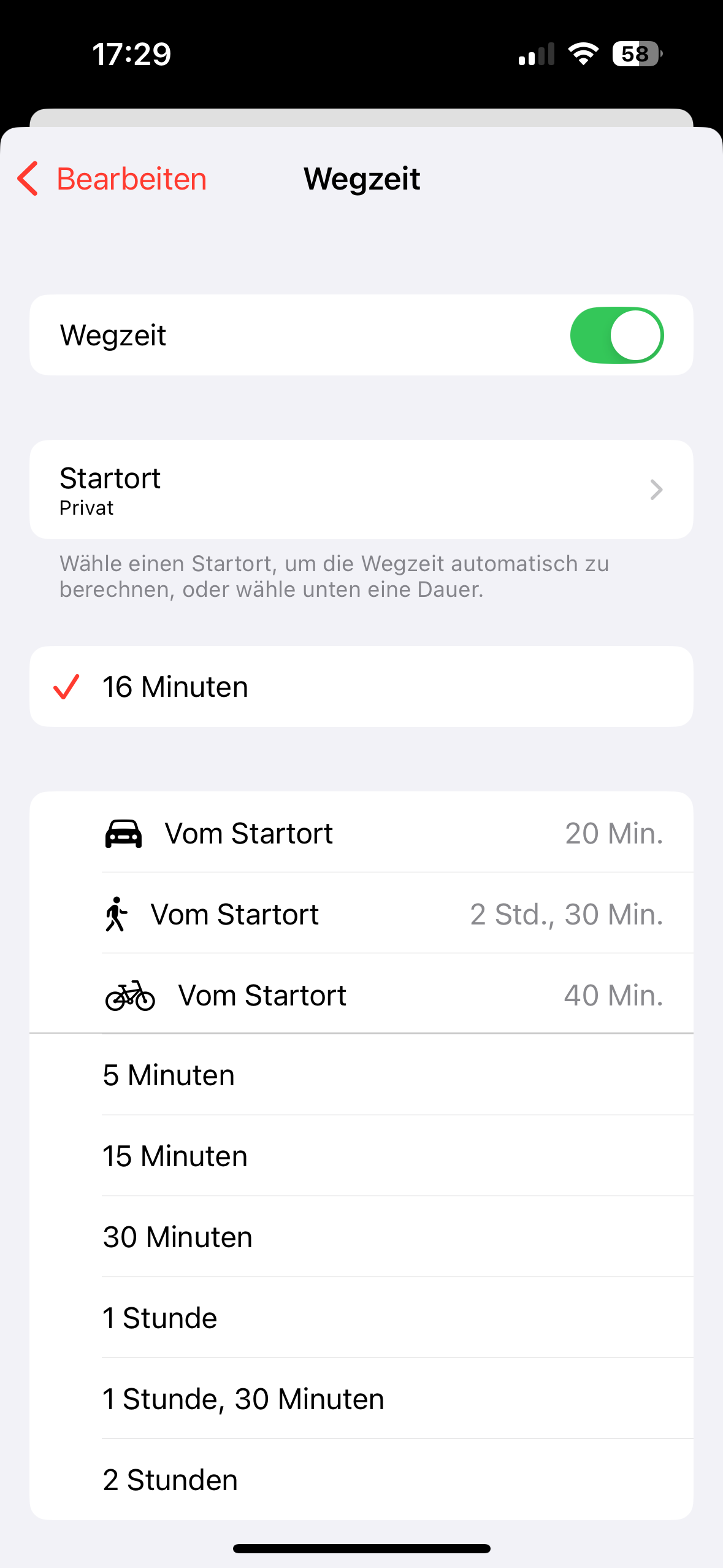723x1568 pixels.
Task: Set travel time to 30 Minuten
Action: click(x=361, y=1237)
